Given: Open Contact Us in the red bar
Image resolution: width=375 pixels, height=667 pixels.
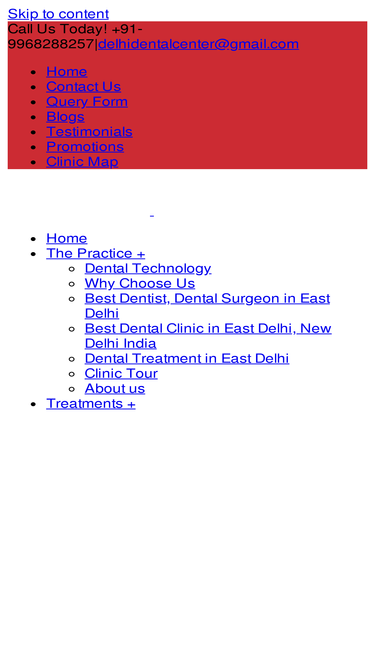Looking at the screenshot, I should click(x=83, y=86).
